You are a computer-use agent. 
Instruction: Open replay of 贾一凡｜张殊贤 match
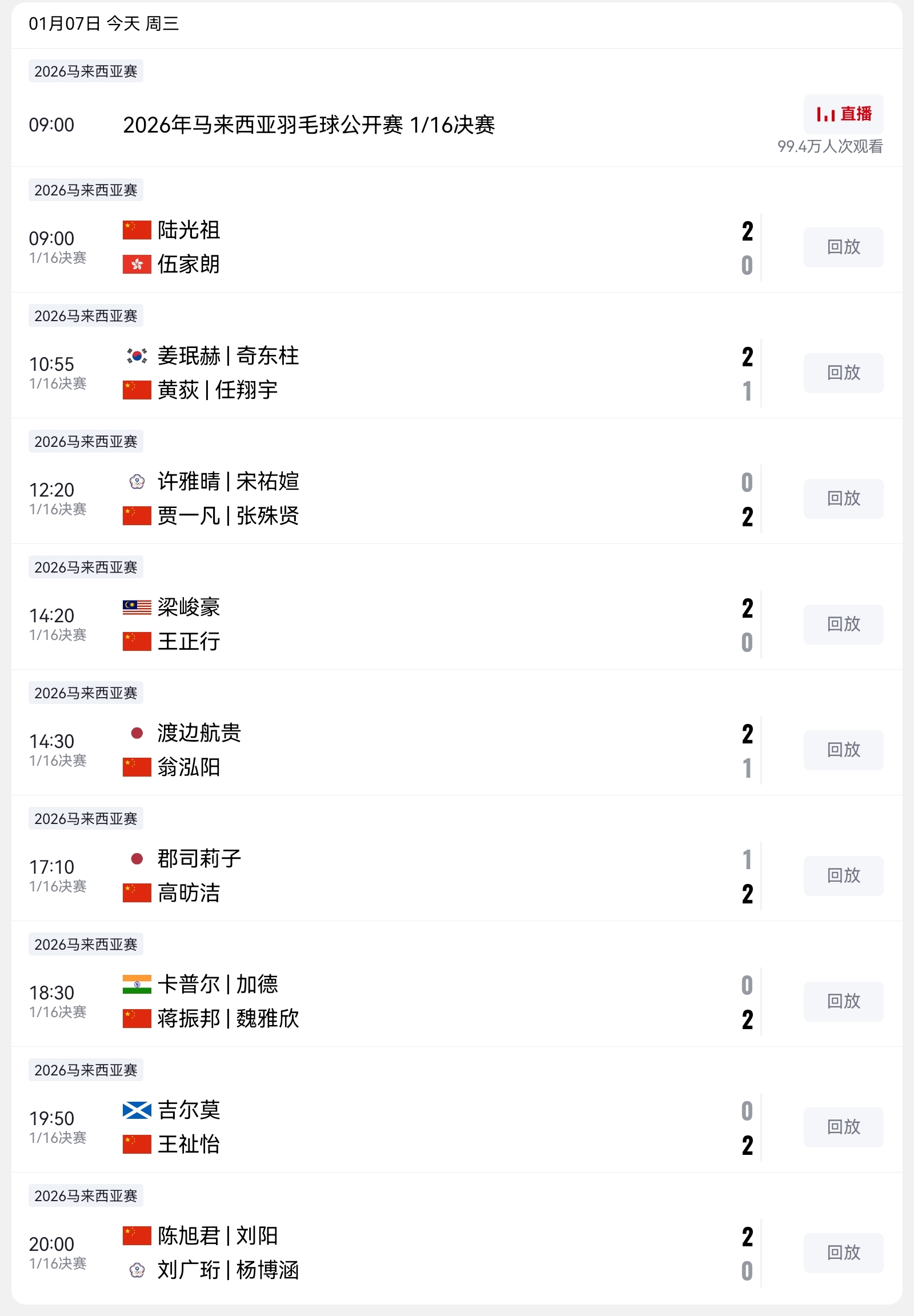(843, 498)
